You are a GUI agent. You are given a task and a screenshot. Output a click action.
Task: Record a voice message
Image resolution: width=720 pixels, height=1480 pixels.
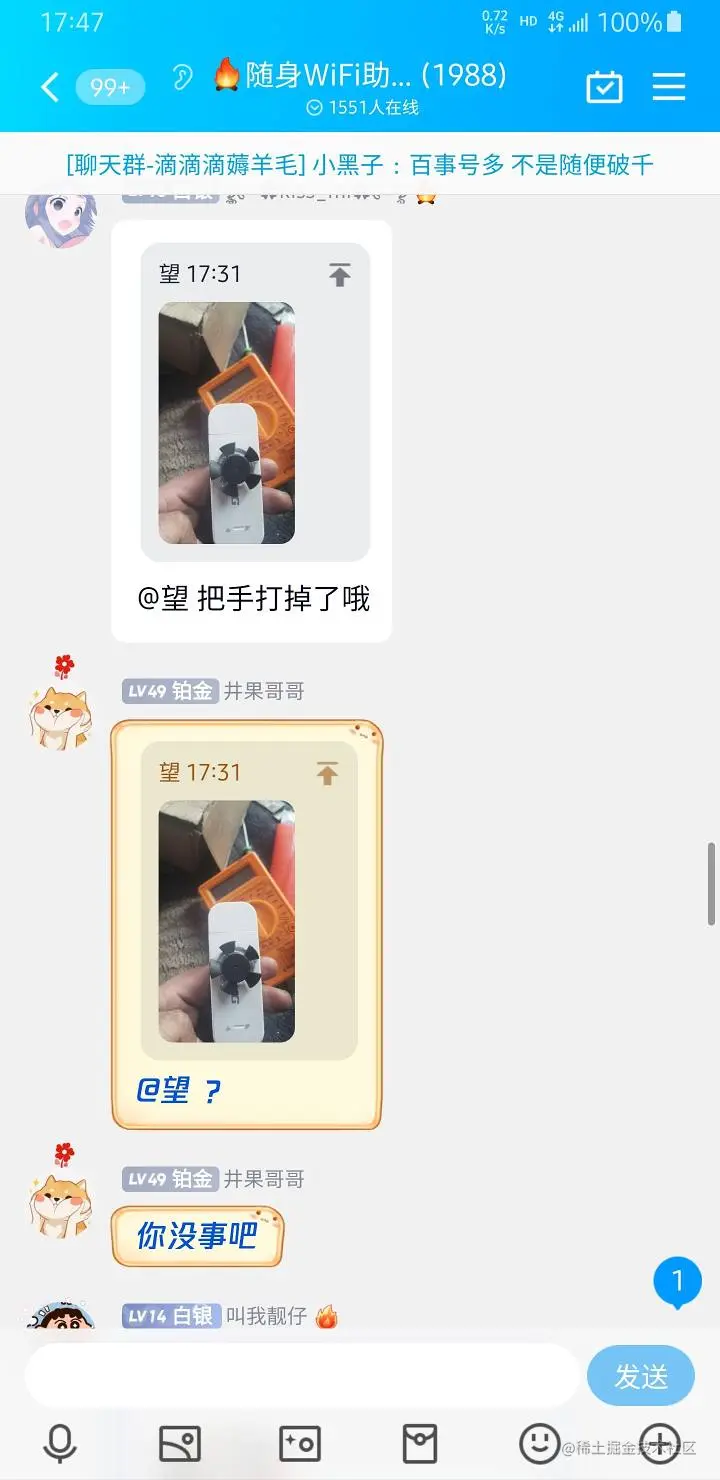coord(60,1443)
